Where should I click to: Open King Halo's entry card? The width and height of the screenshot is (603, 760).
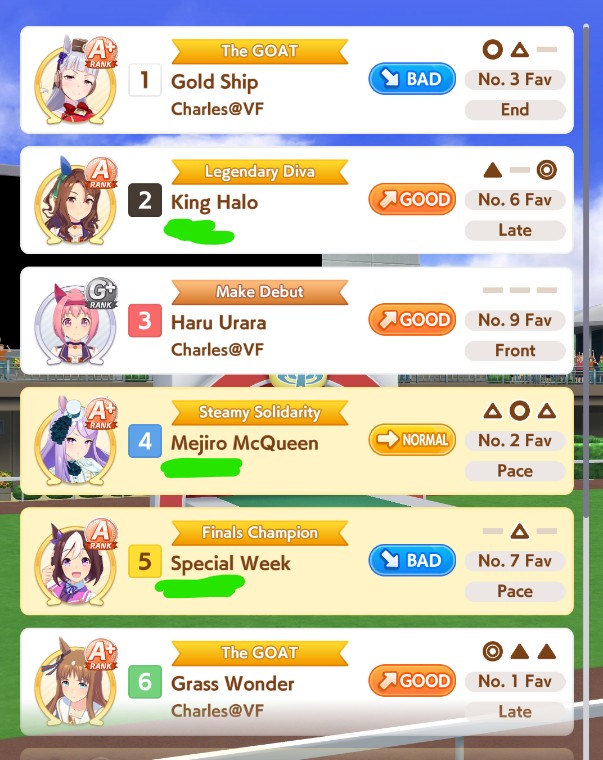point(297,202)
